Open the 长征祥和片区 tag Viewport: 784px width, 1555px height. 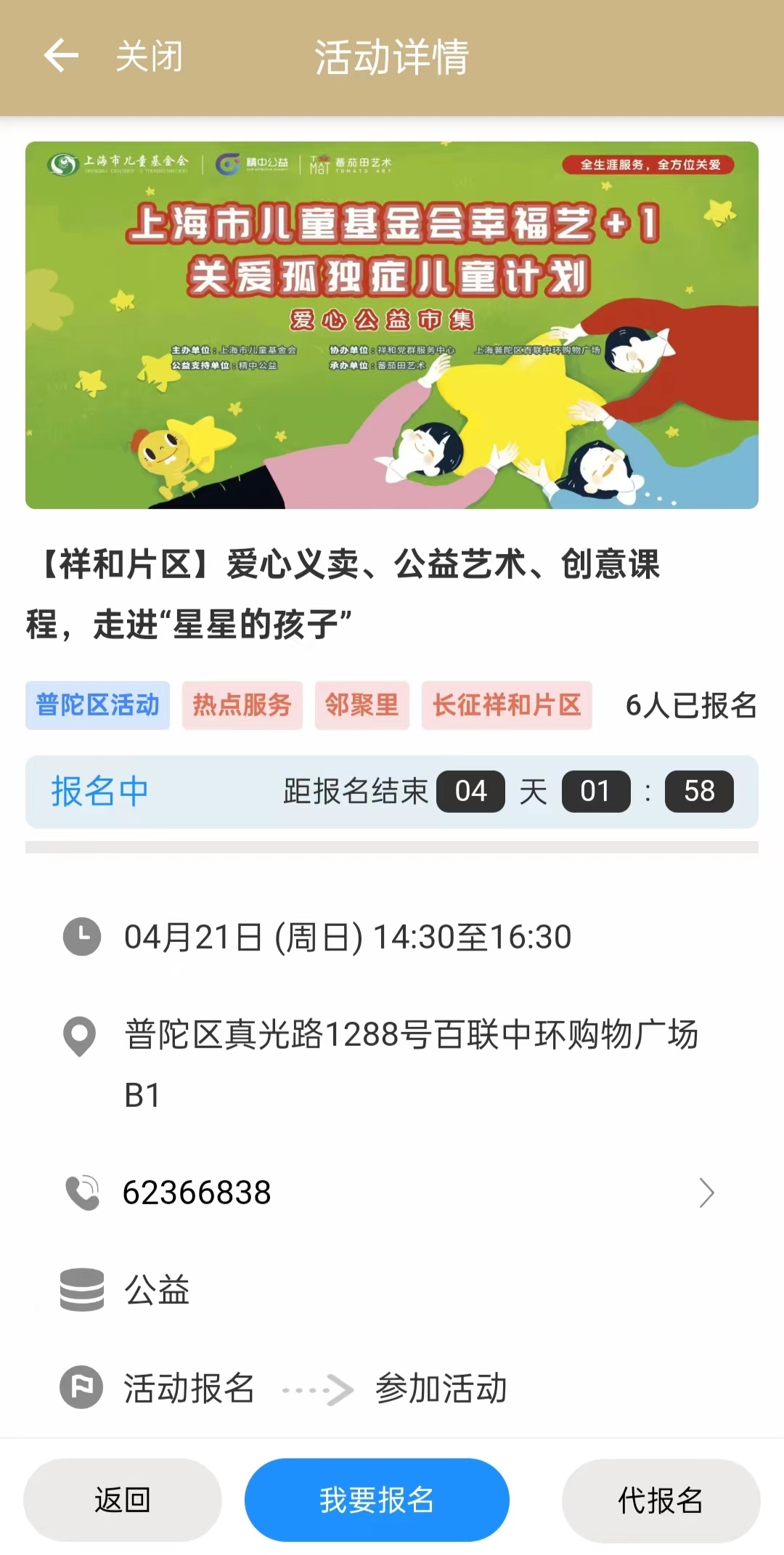pyautogui.click(x=507, y=705)
